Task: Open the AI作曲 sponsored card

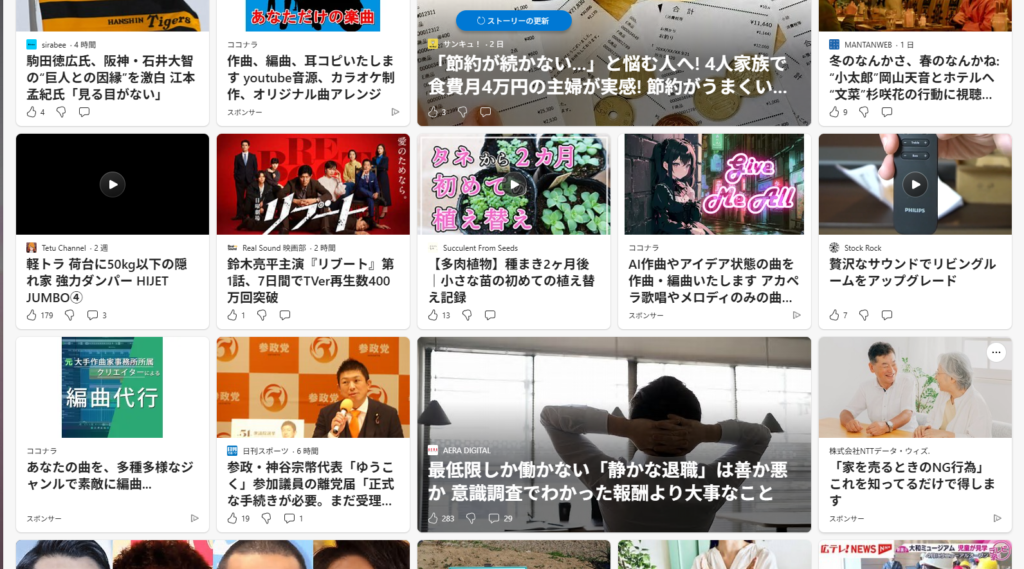Action: tap(714, 280)
